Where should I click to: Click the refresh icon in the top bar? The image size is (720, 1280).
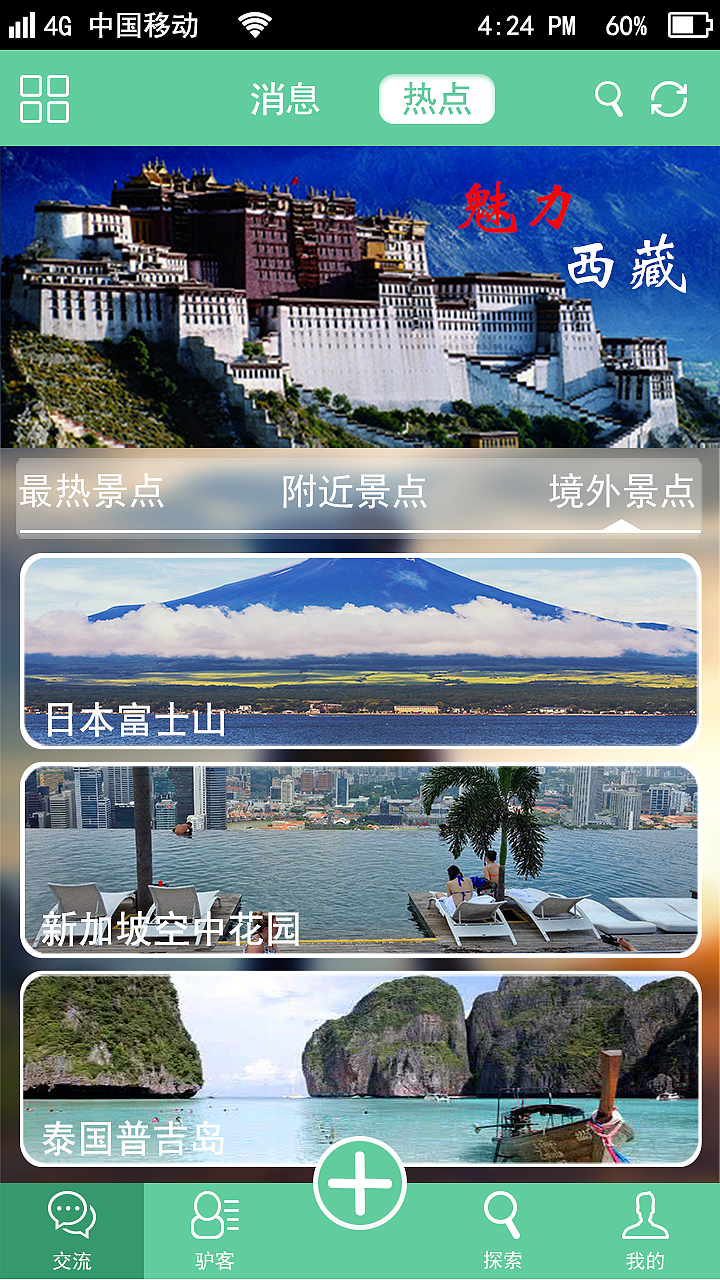[670, 99]
